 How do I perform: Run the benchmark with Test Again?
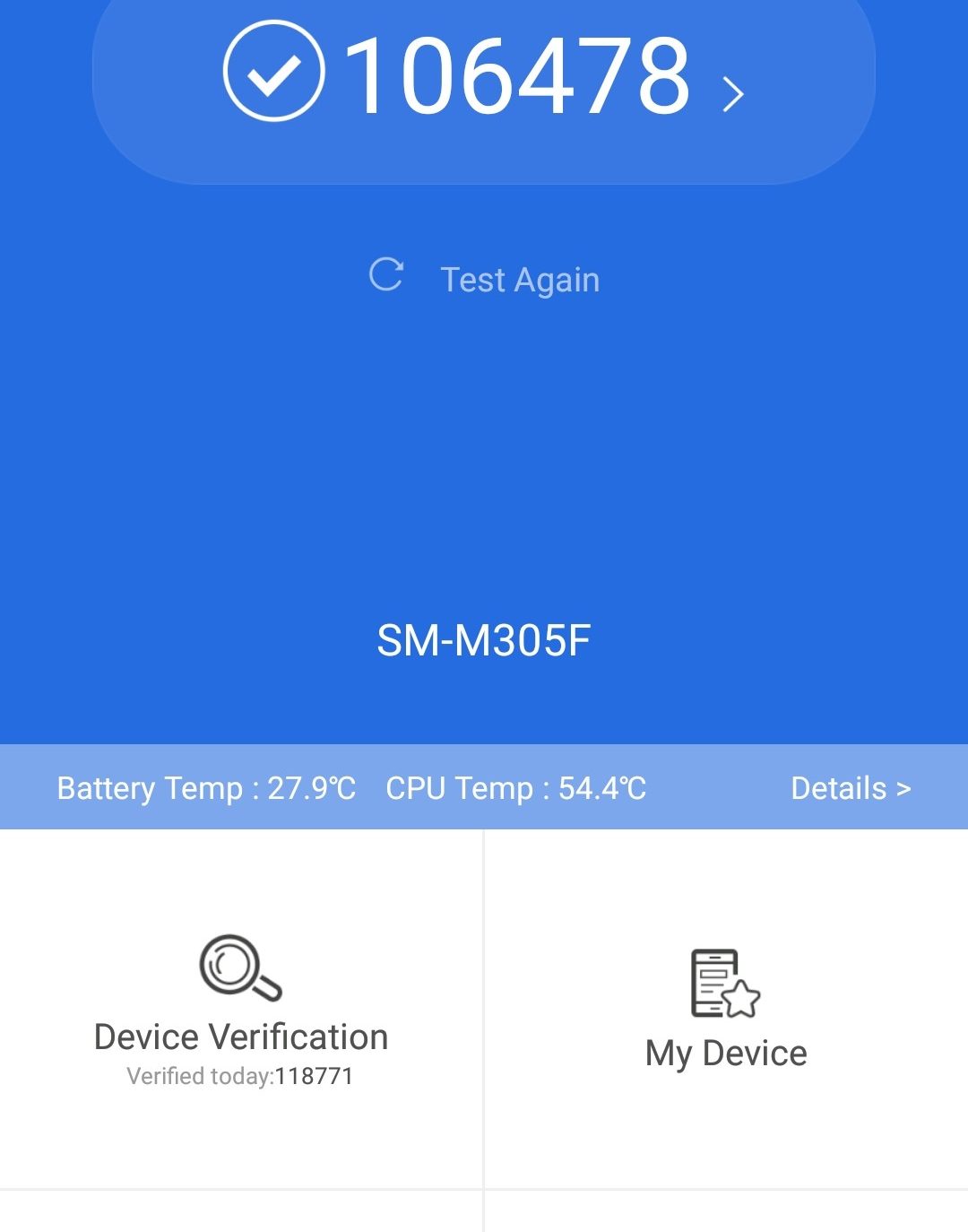tap(485, 279)
